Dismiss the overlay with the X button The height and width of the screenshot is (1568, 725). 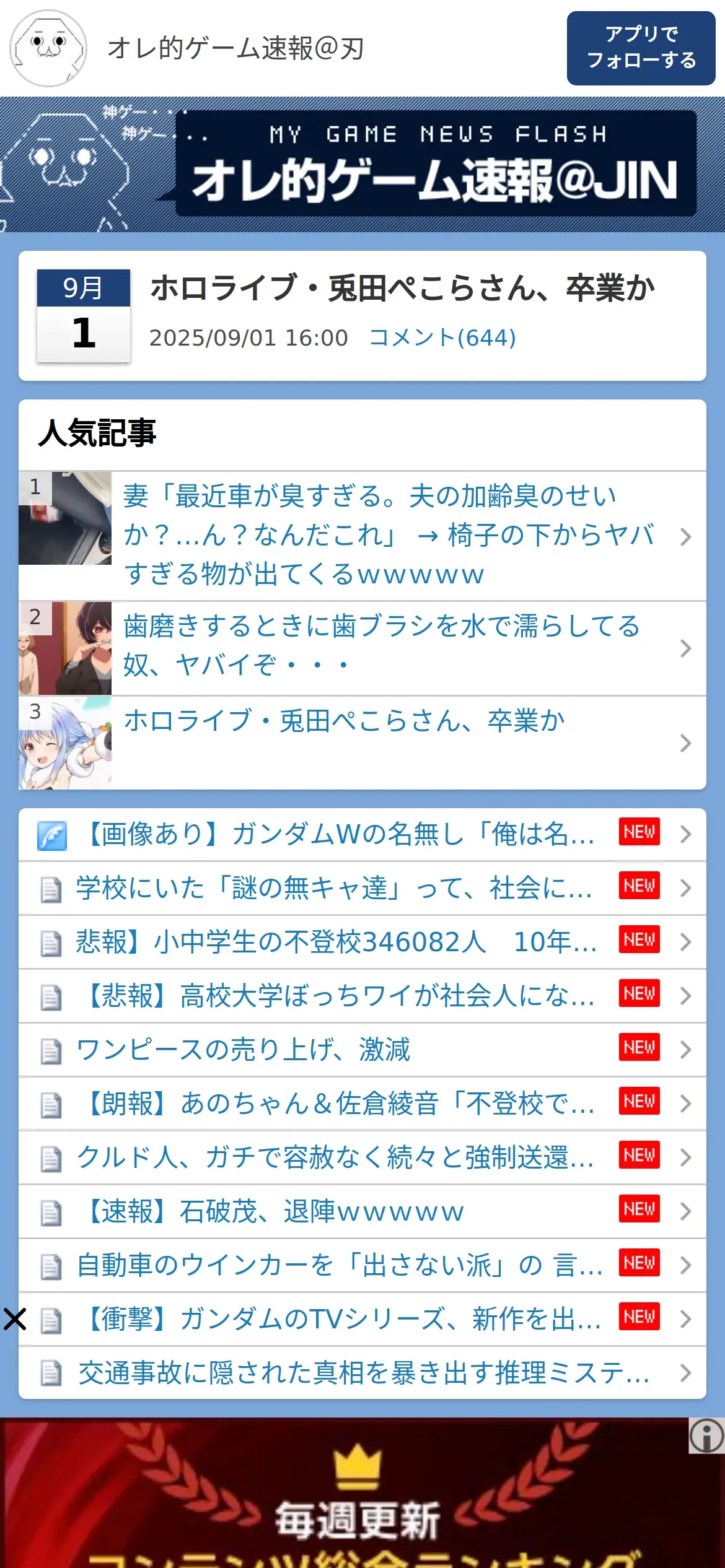point(15,1319)
